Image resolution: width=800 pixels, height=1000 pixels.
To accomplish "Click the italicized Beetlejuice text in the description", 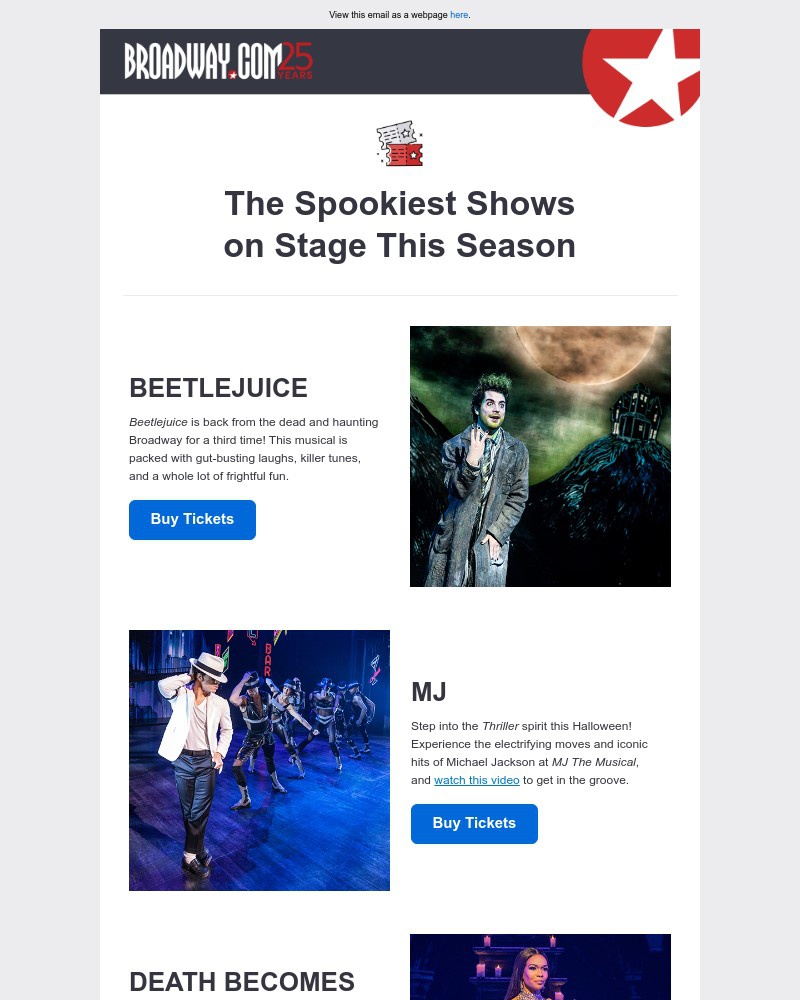I will [158, 422].
